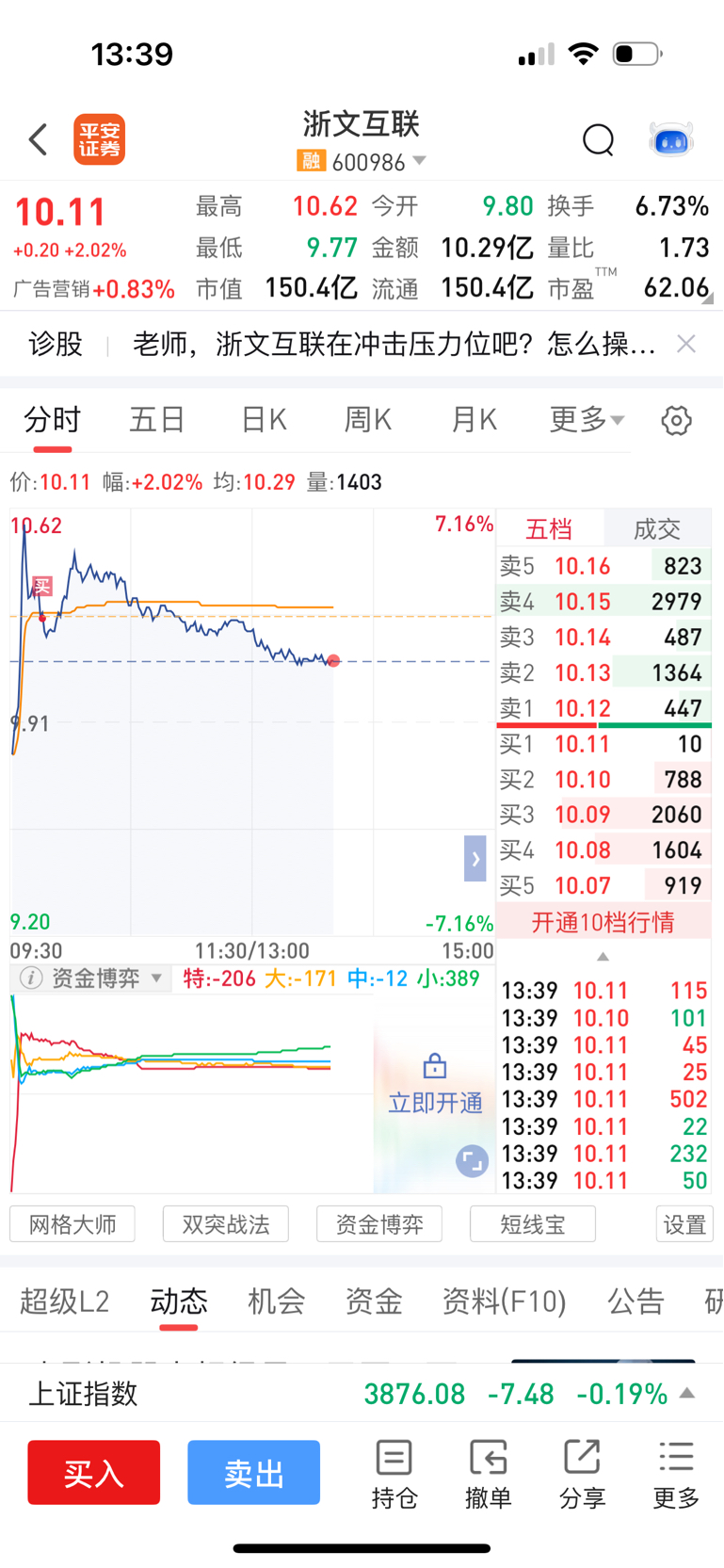
Task: Tap the red 买入 button
Action: [94, 1472]
